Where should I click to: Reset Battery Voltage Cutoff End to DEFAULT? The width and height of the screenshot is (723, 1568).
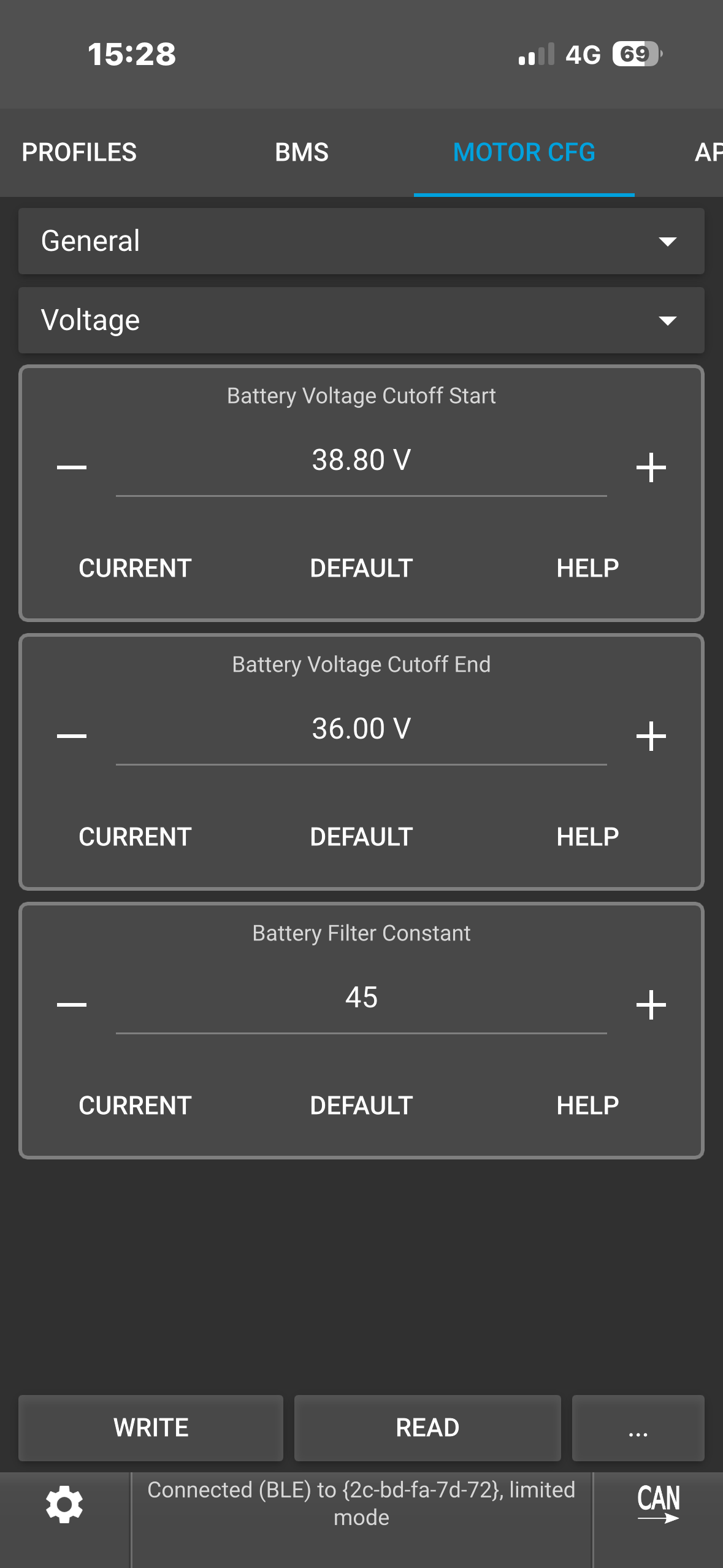click(x=361, y=837)
